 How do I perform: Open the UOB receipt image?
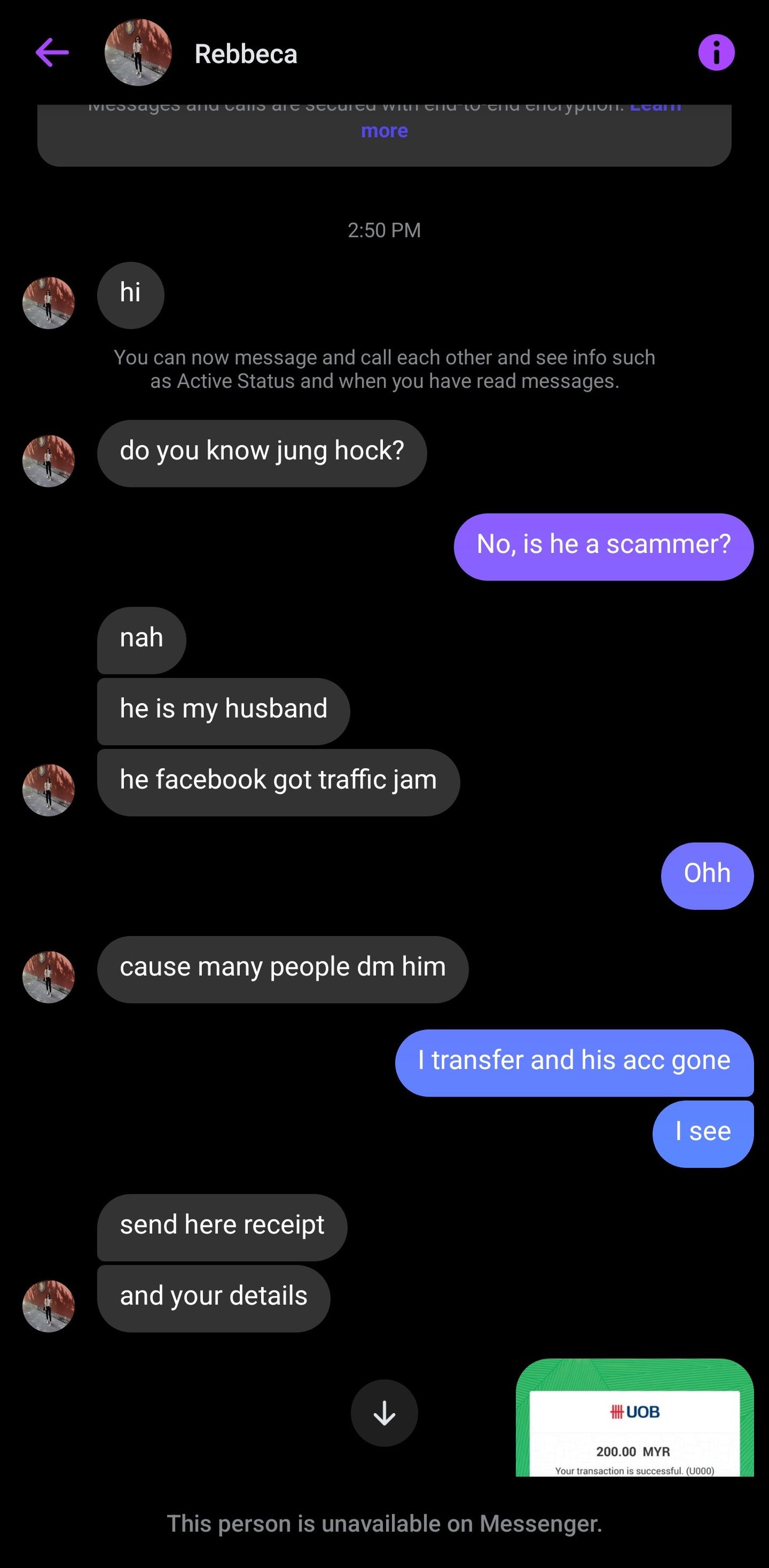[x=634, y=1418]
